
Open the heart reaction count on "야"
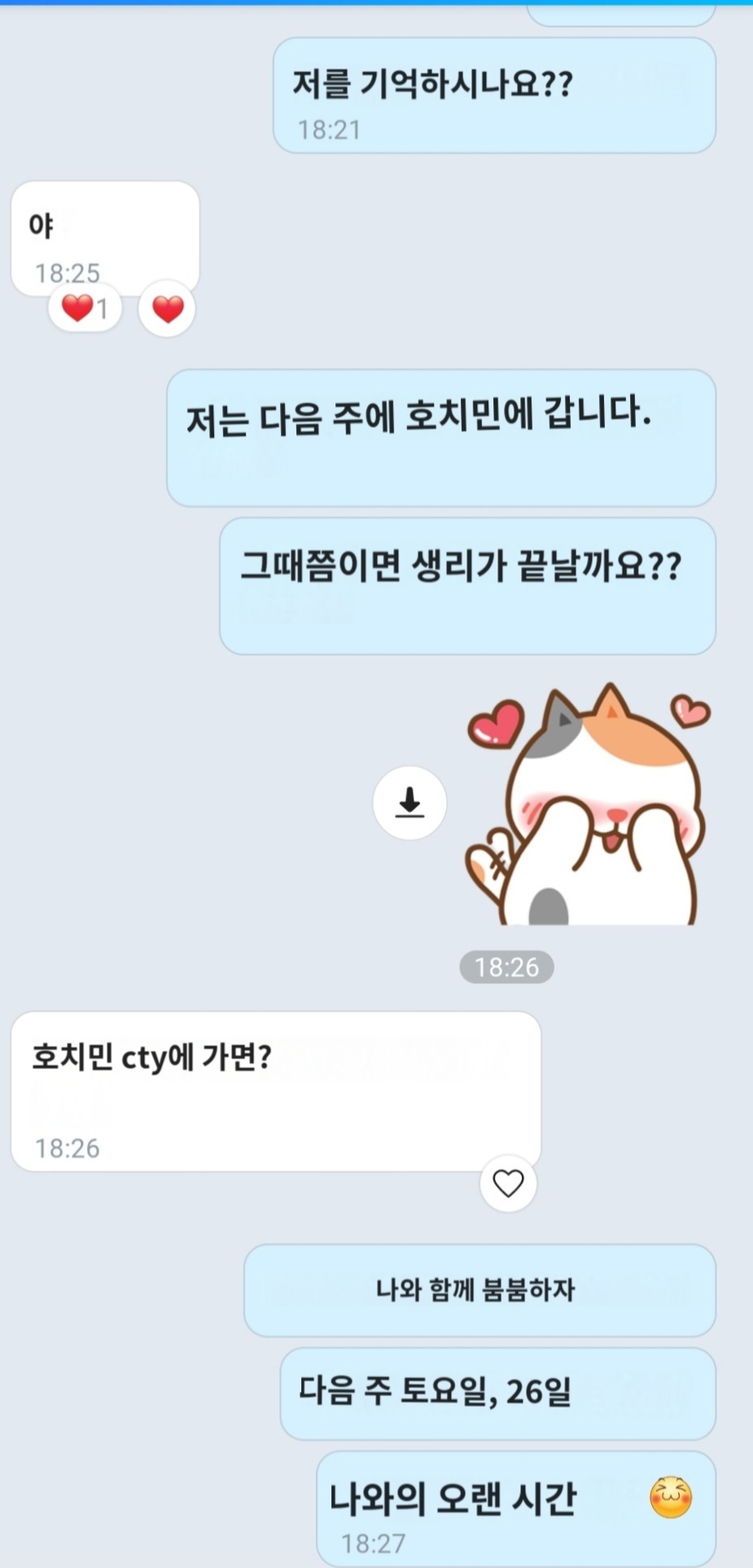coord(85,308)
